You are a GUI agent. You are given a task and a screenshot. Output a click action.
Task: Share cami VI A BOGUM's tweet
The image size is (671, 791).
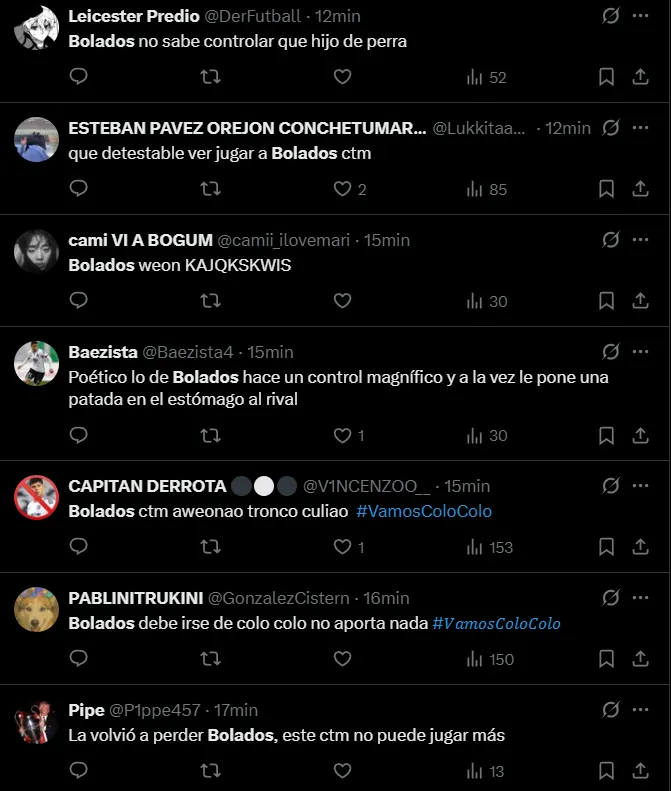pyautogui.click(x=640, y=301)
